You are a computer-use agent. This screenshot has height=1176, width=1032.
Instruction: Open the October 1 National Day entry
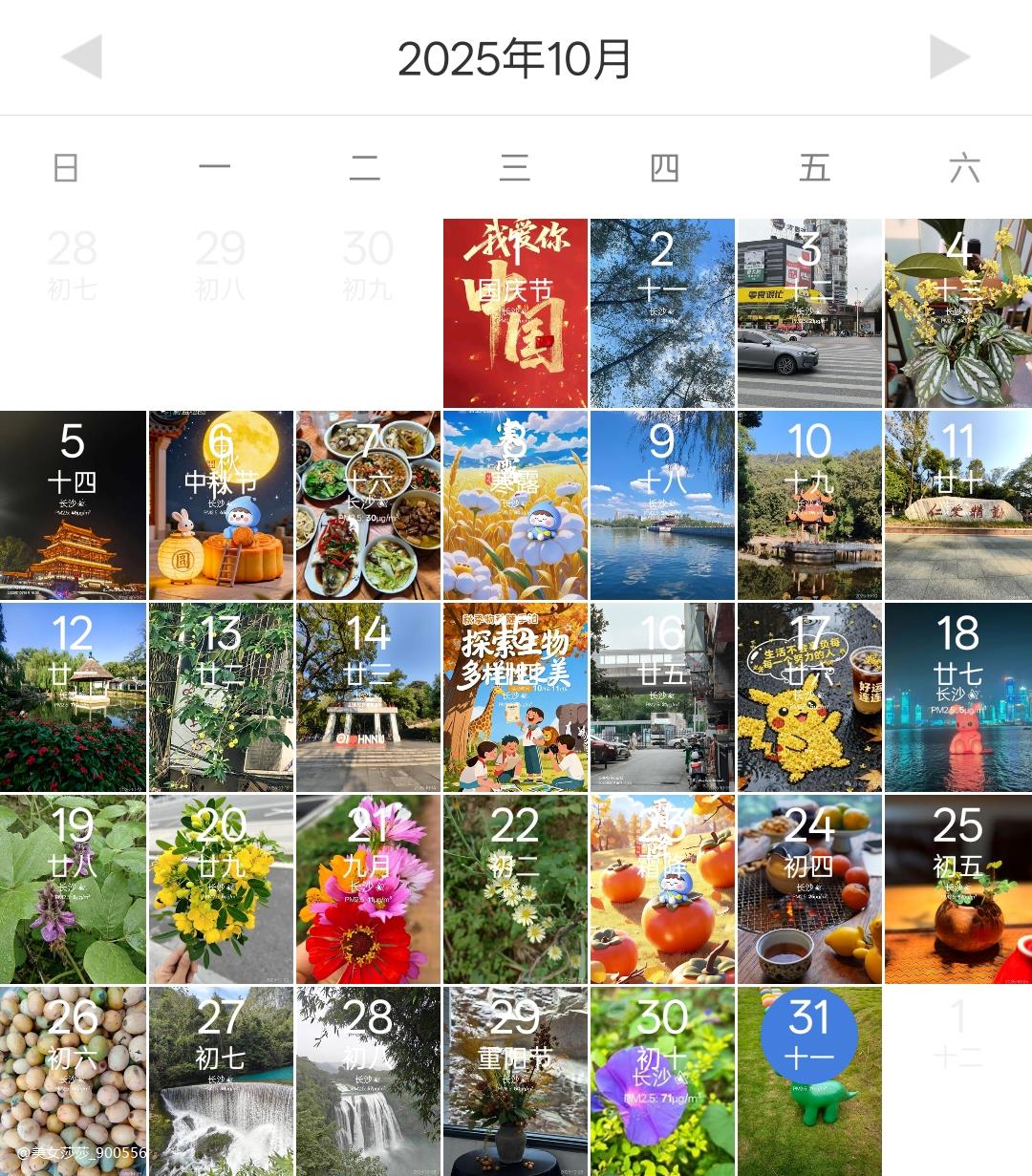coord(515,313)
